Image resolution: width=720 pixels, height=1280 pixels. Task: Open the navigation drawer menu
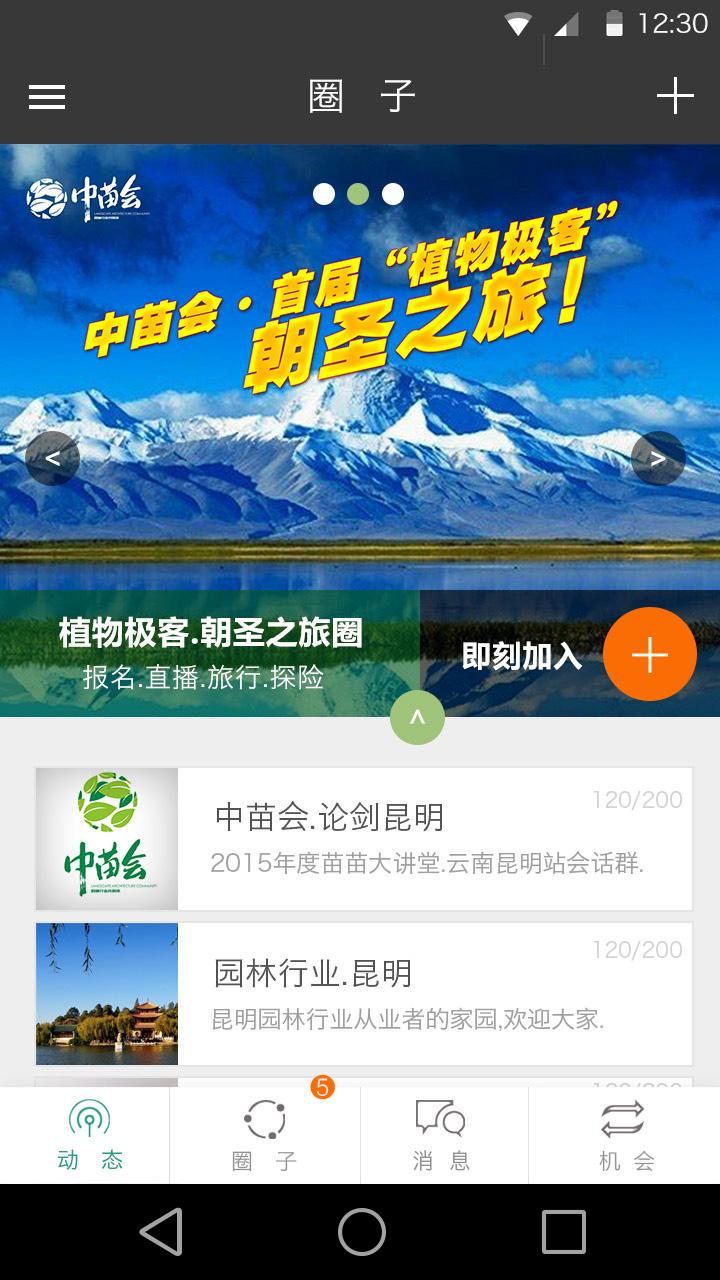click(45, 96)
